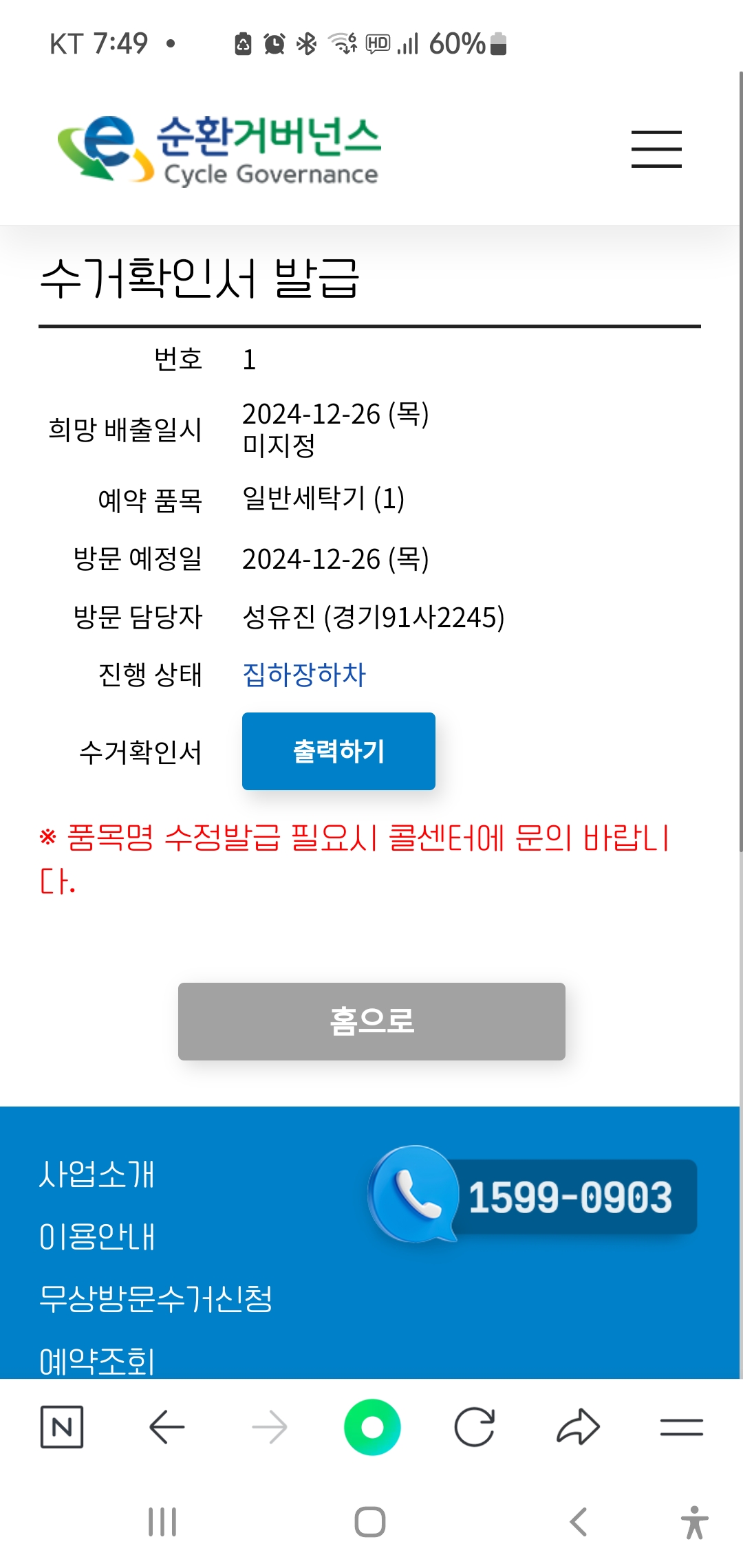Reload the current page
Image resolution: width=743 pixels, height=1568 pixels.
pyautogui.click(x=475, y=1427)
